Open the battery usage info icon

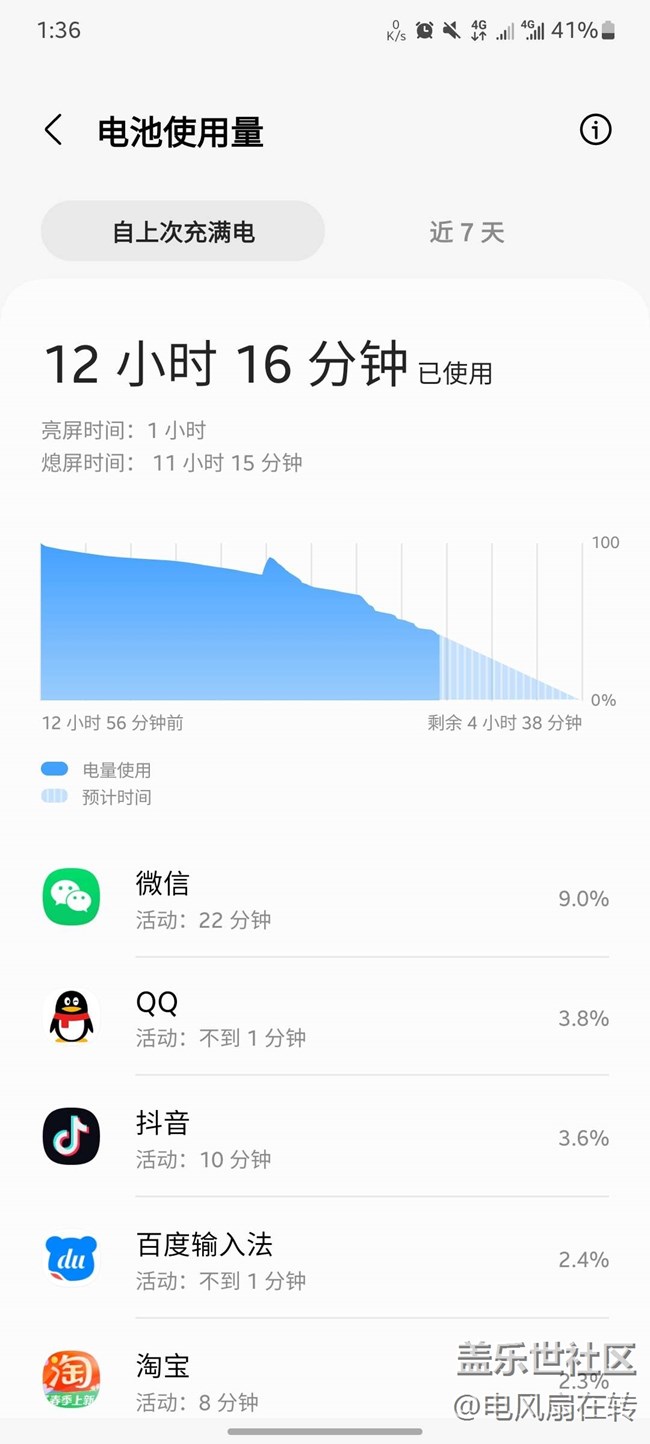click(595, 130)
